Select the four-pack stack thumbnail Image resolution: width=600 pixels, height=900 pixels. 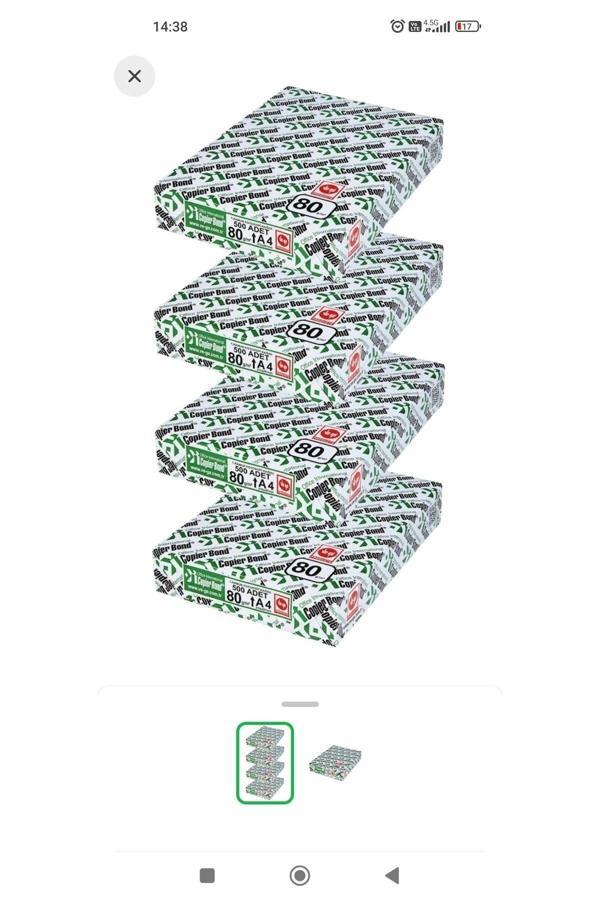pyautogui.click(x=265, y=763)
